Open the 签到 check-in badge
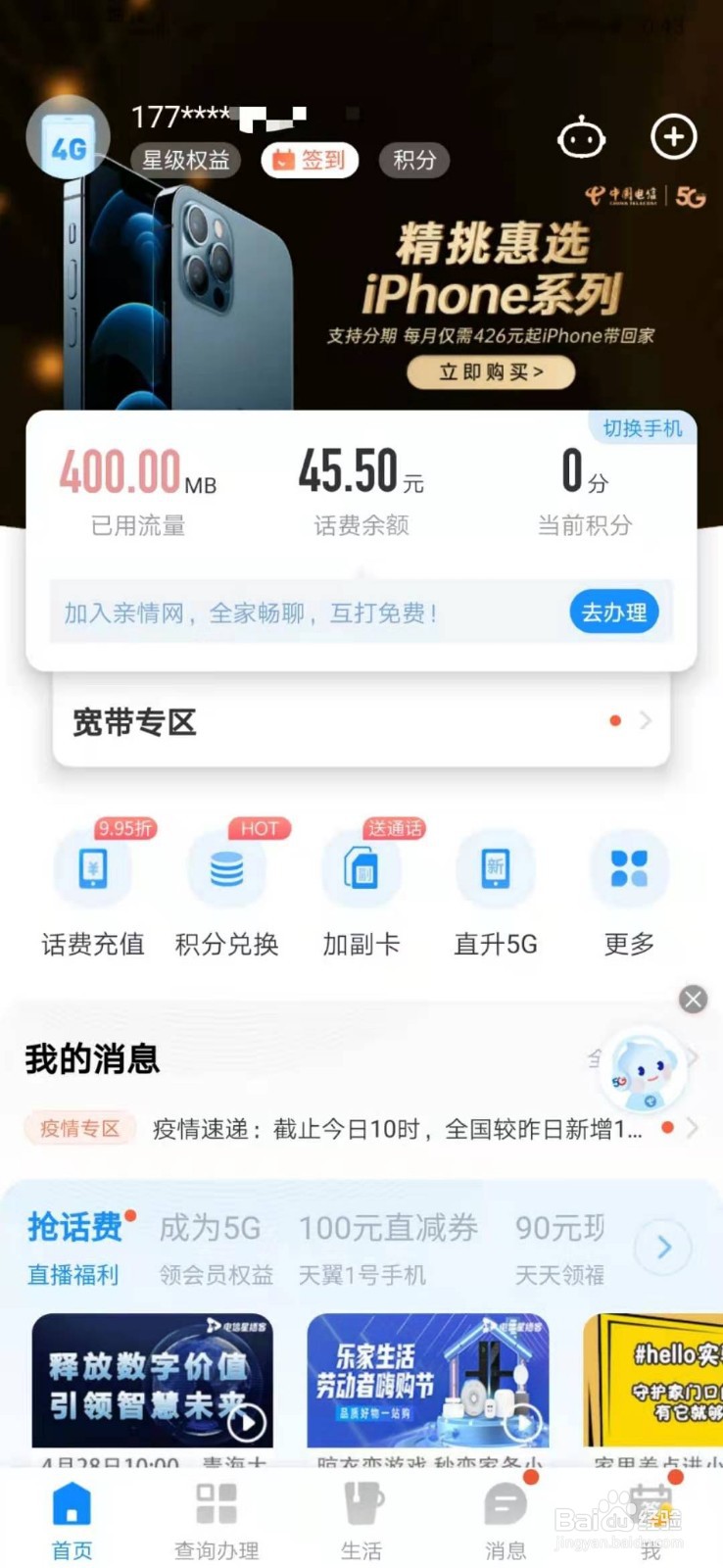The height and width of the screenshot is (1568, 723). click(x=309, y=159)
